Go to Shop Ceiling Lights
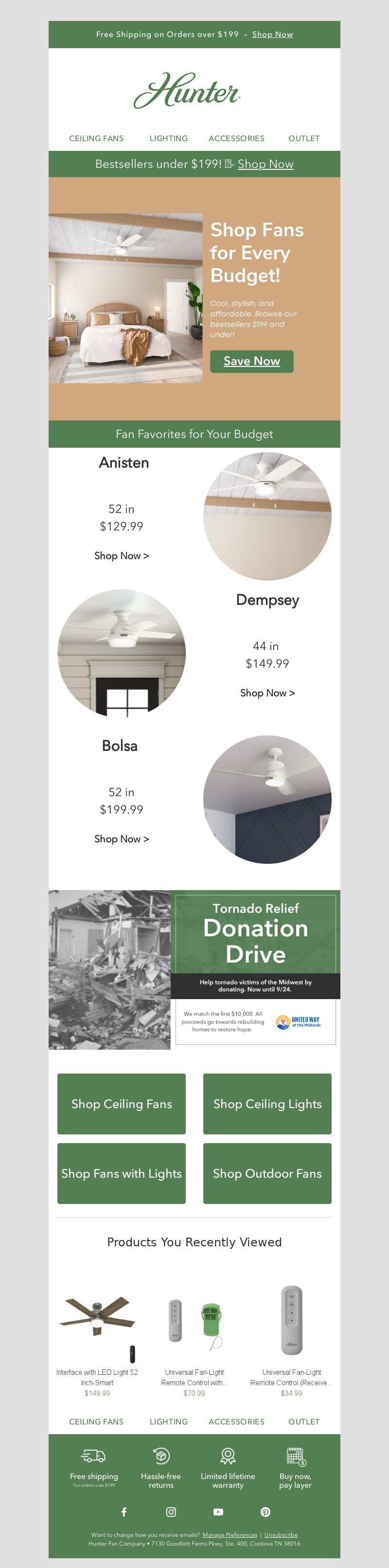The height and width of the screenshot is (1568, 389). [x=267, y=1104]
